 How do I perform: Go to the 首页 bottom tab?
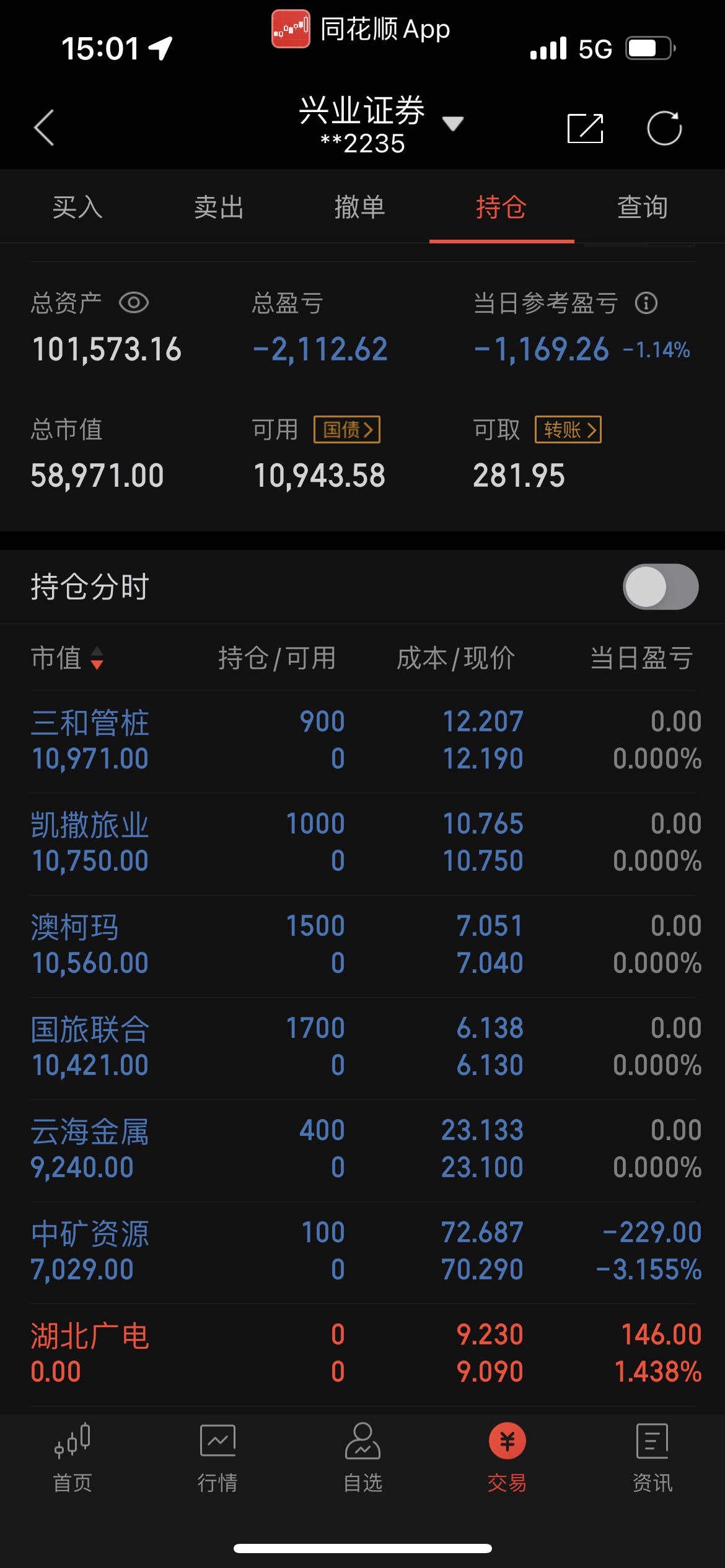(x=72, y=1458)
